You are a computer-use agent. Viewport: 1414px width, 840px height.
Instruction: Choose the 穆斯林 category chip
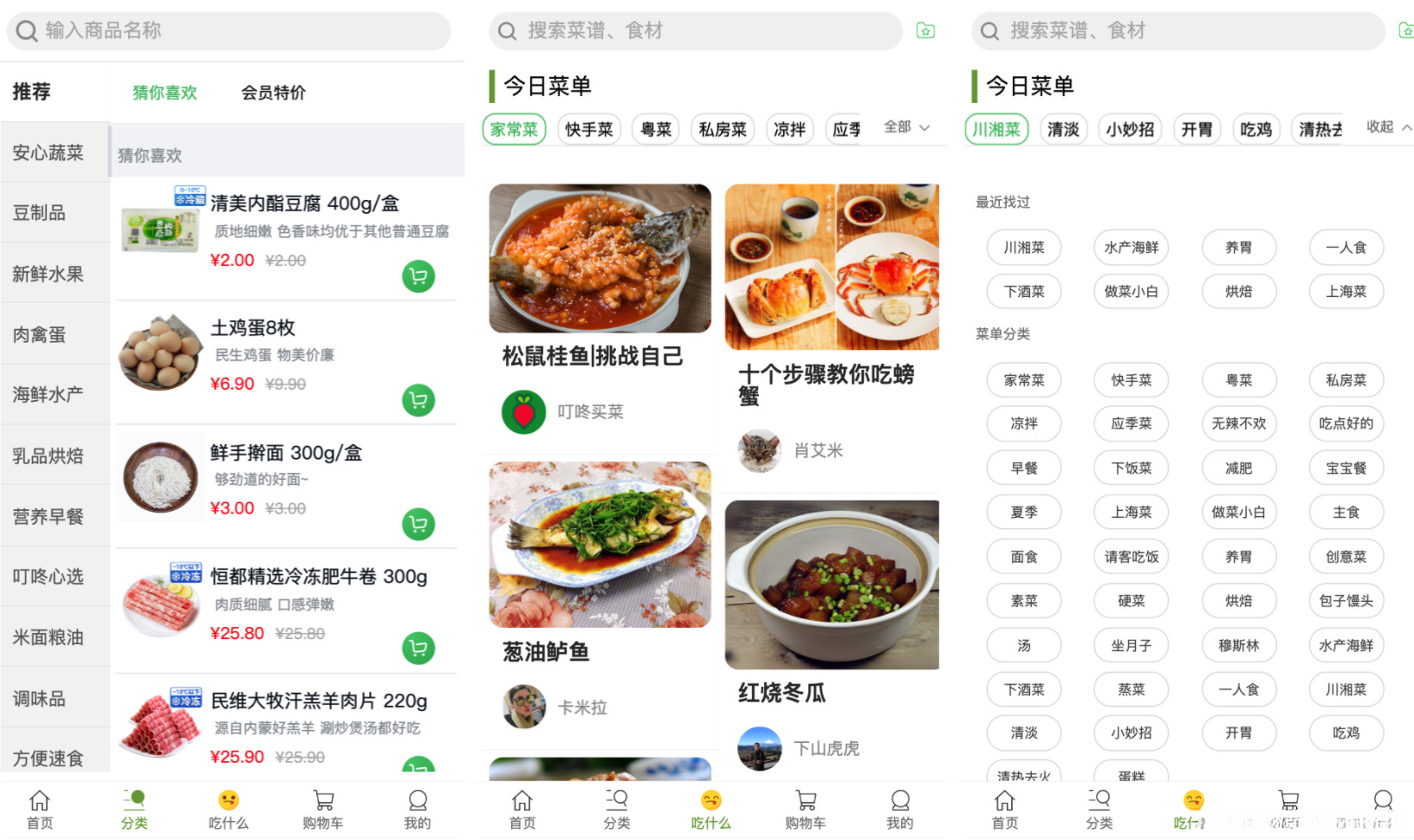tap(1238, 645)
